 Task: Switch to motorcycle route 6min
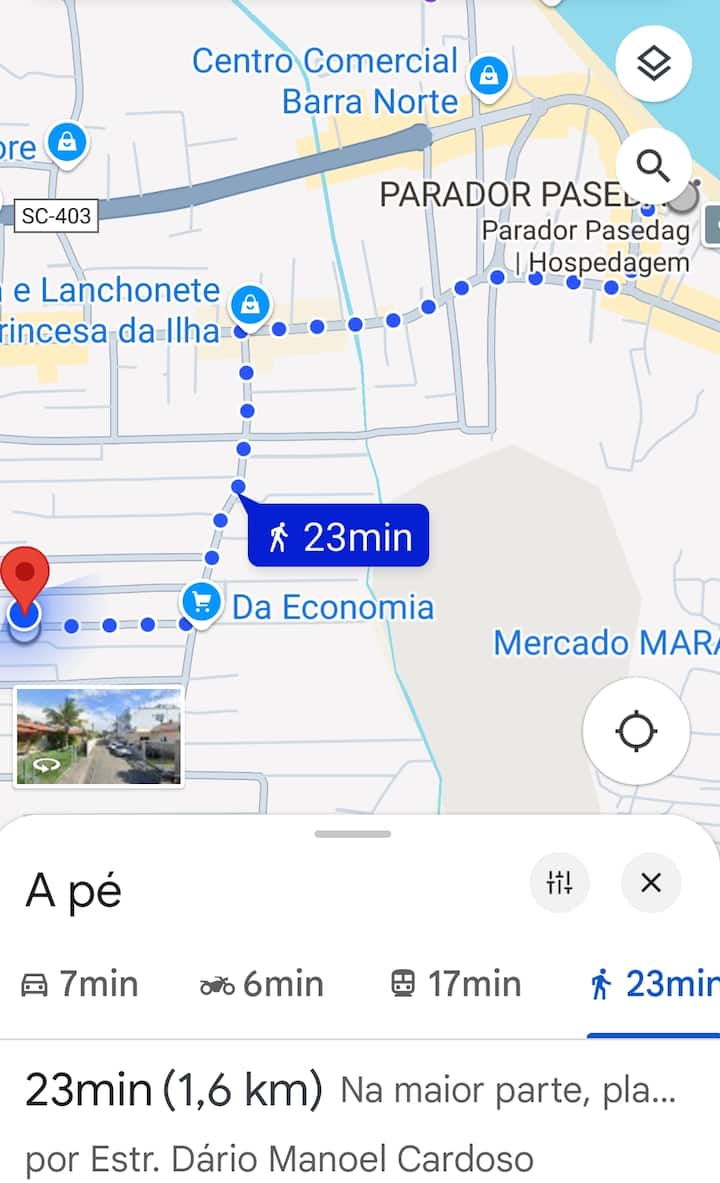click(261, 984)
